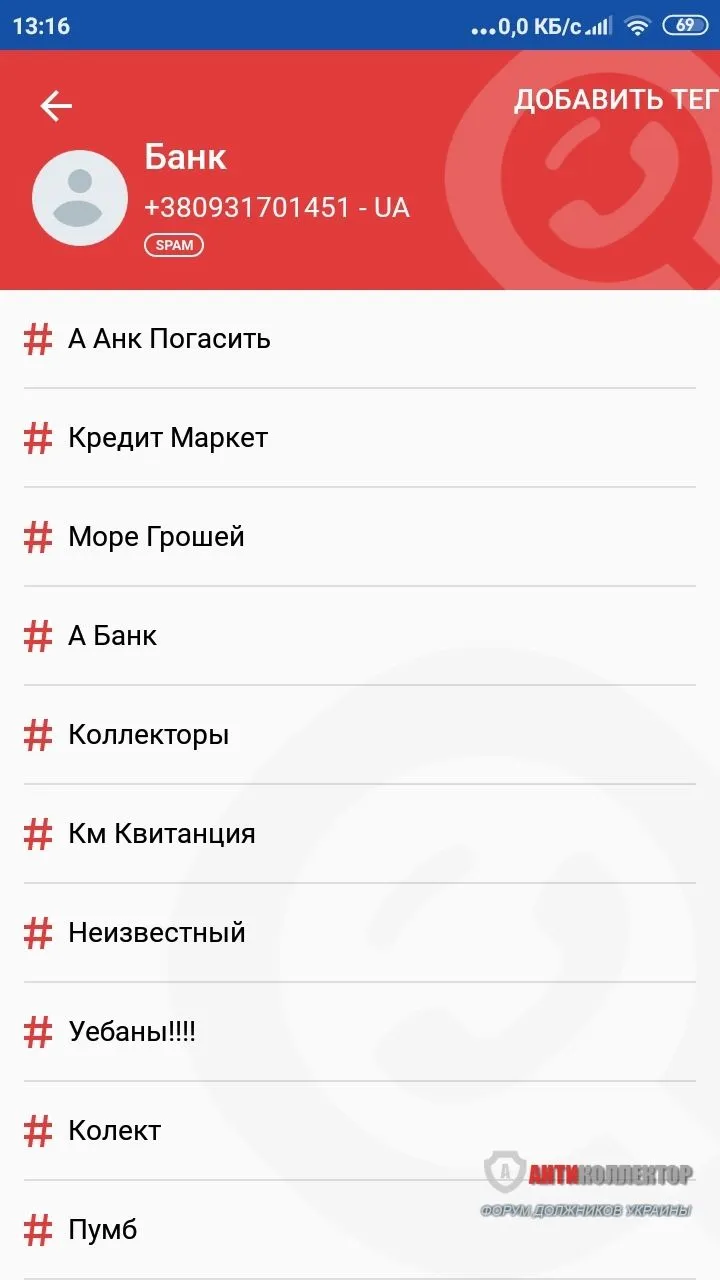Viewport: 720px width, 1280px height.
Task: Select the hashtag icon beside Неизвестный
Action: 37,932
